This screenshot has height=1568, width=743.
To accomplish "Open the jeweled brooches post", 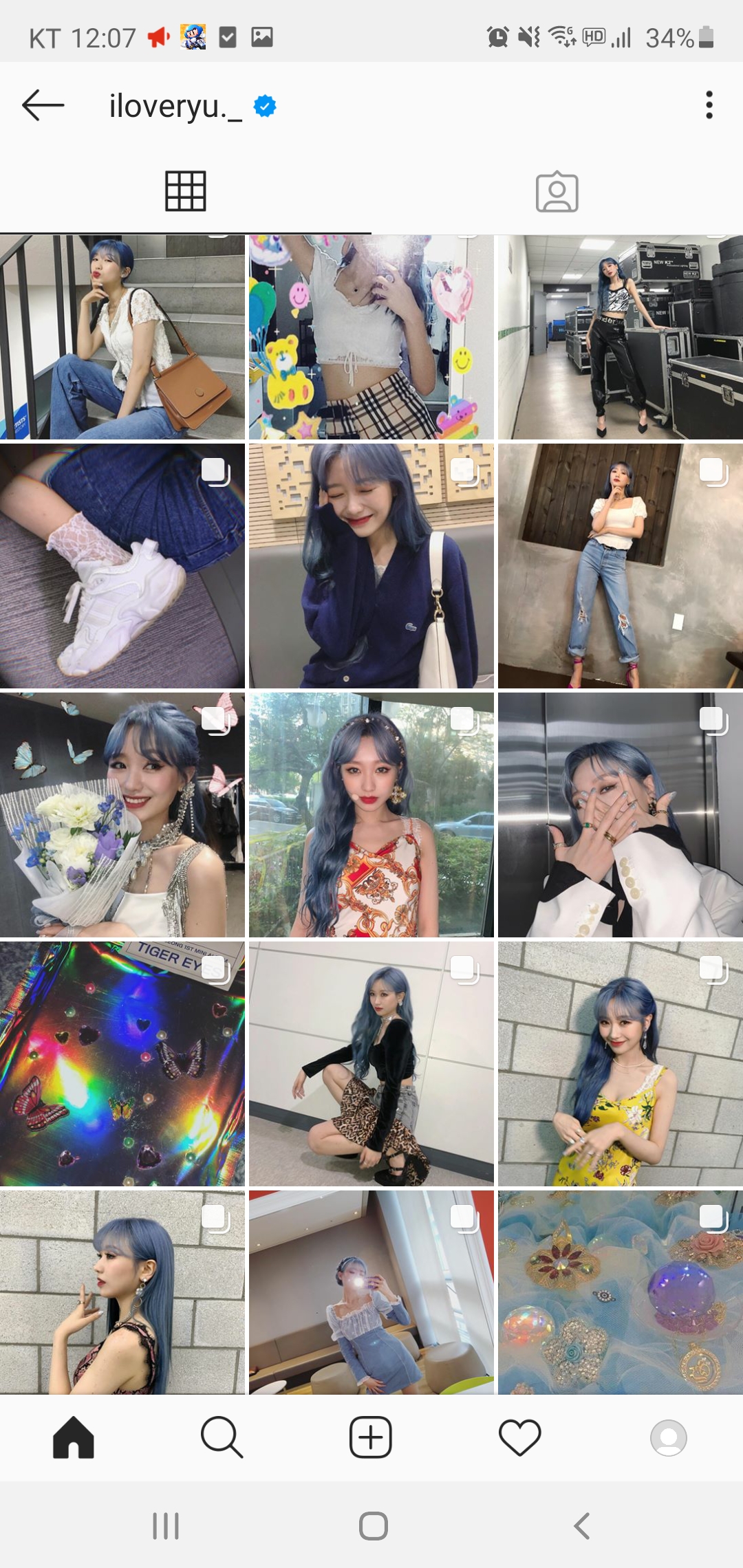I will pyautogui.click(x=621, y=1293).
